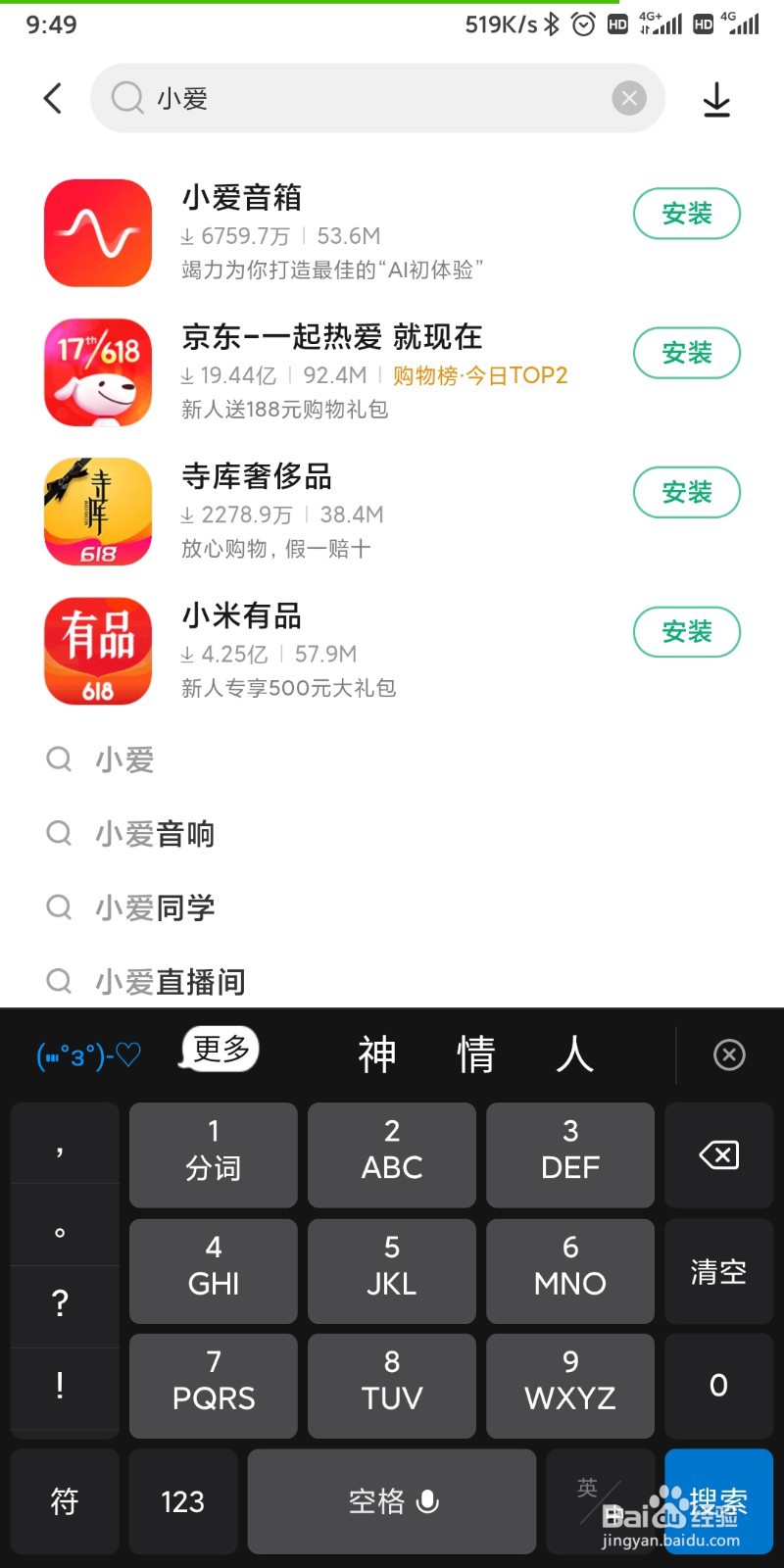
Task: Collapse the keyboard with the circled X
Action: (729, 1054)
